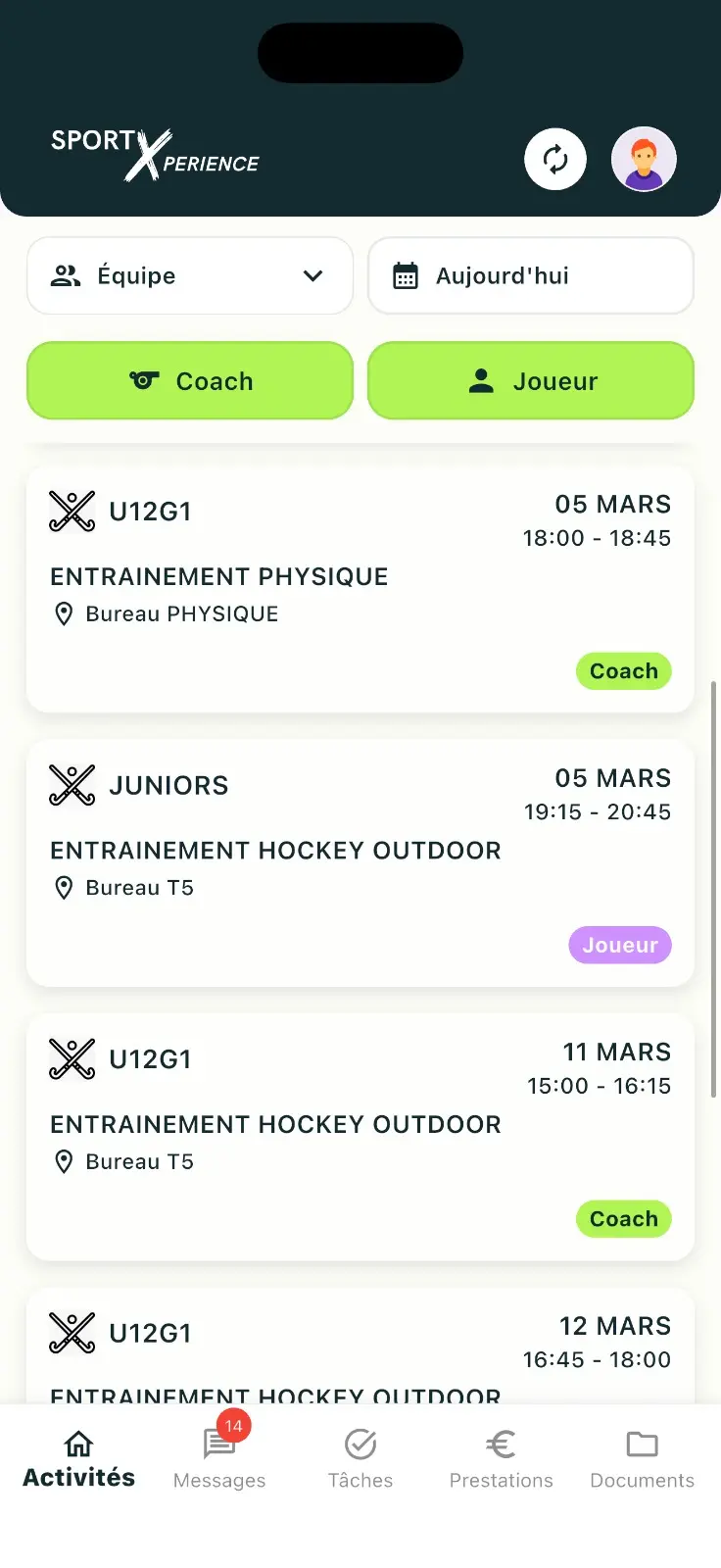Open the Aujourd'hui date picker
This screenshot has width=721, height=1568.
(530, 275)
